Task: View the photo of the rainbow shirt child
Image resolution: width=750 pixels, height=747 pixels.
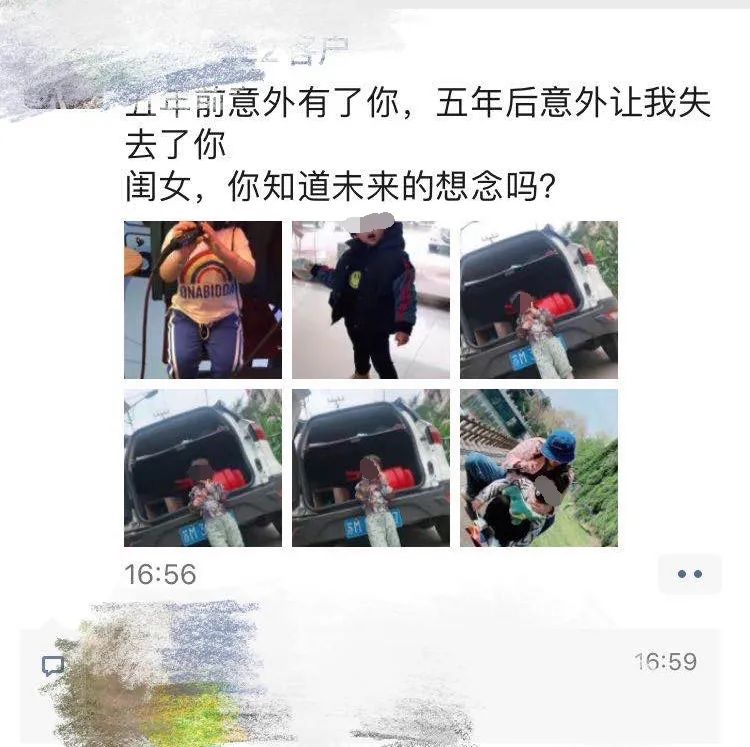Action: click(x=203, y=299)
